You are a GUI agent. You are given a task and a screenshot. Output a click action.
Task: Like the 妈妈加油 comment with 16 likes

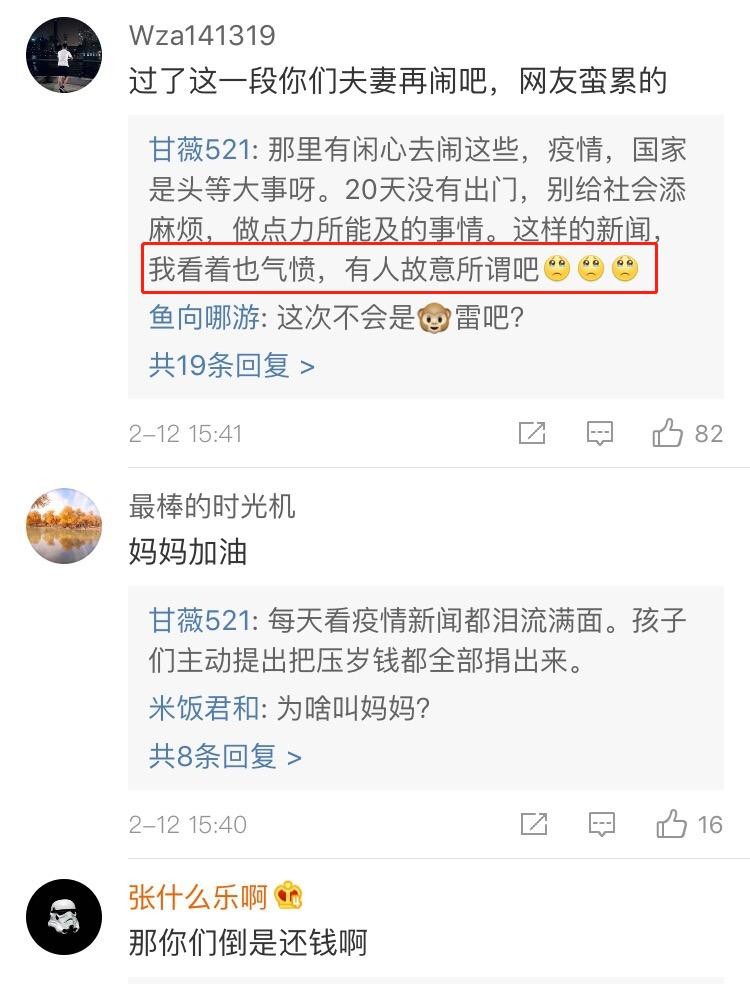(x=672, y=824)
